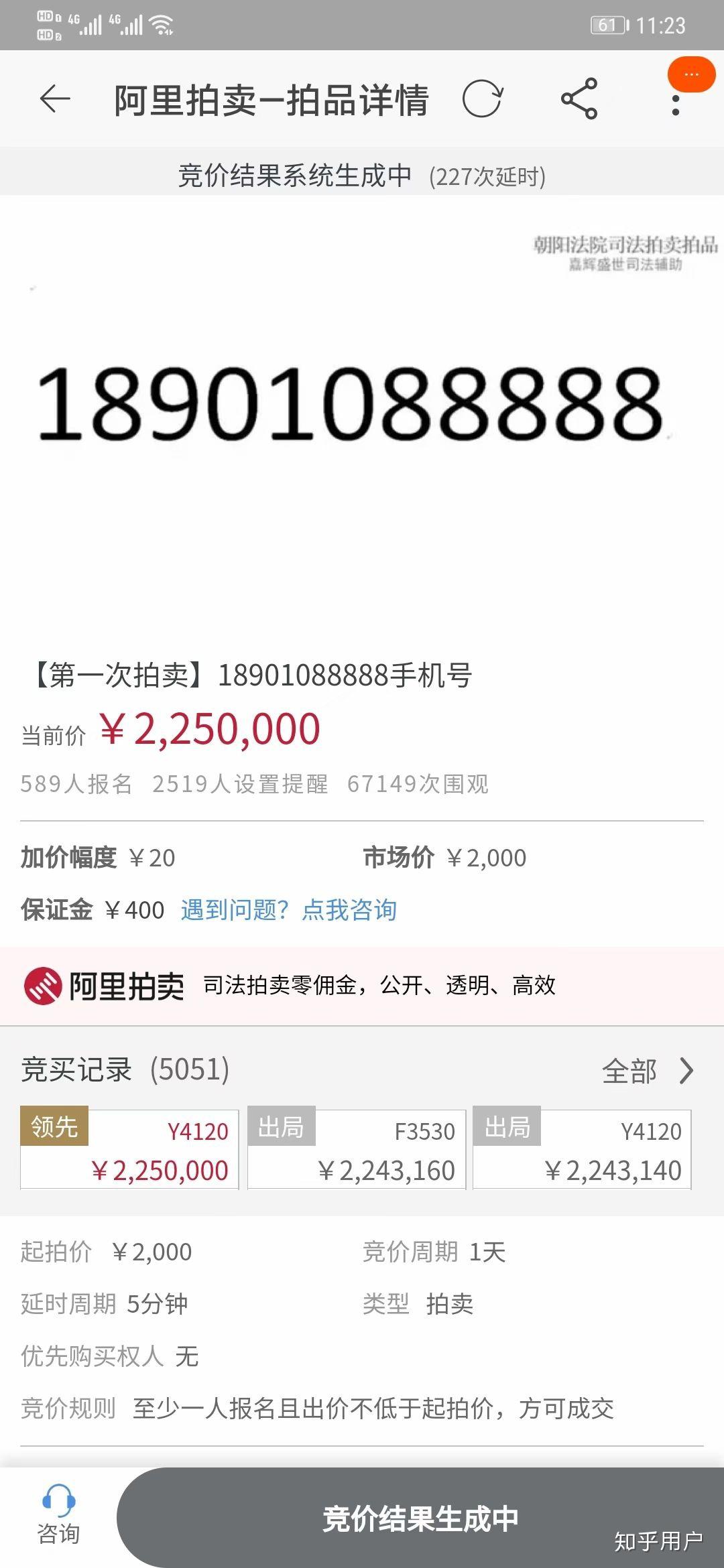Tap the 589人报名 counter
The width and height of the screenshot is (724, 1568).
[x=76, y=787]
